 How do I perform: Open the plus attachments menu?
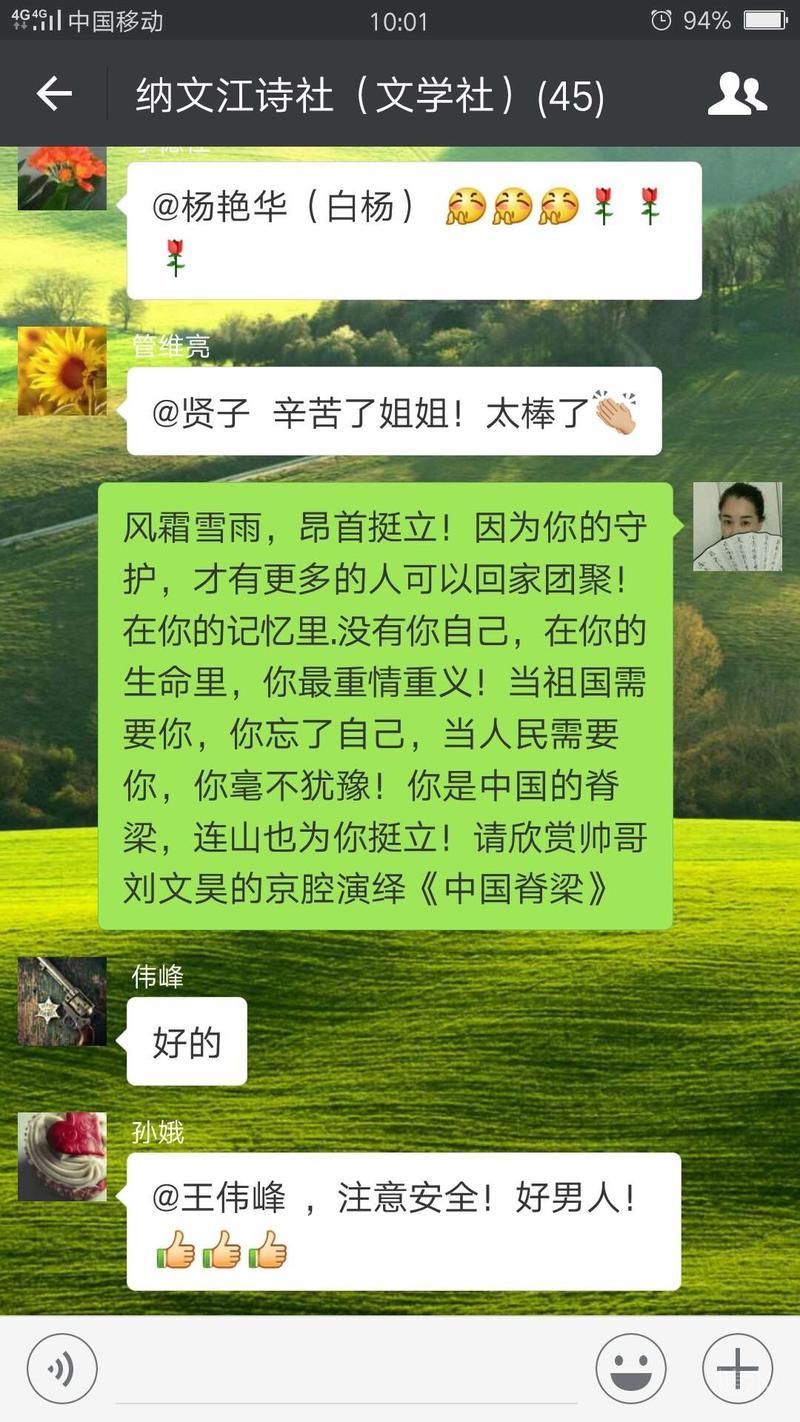coord(737,1369)
